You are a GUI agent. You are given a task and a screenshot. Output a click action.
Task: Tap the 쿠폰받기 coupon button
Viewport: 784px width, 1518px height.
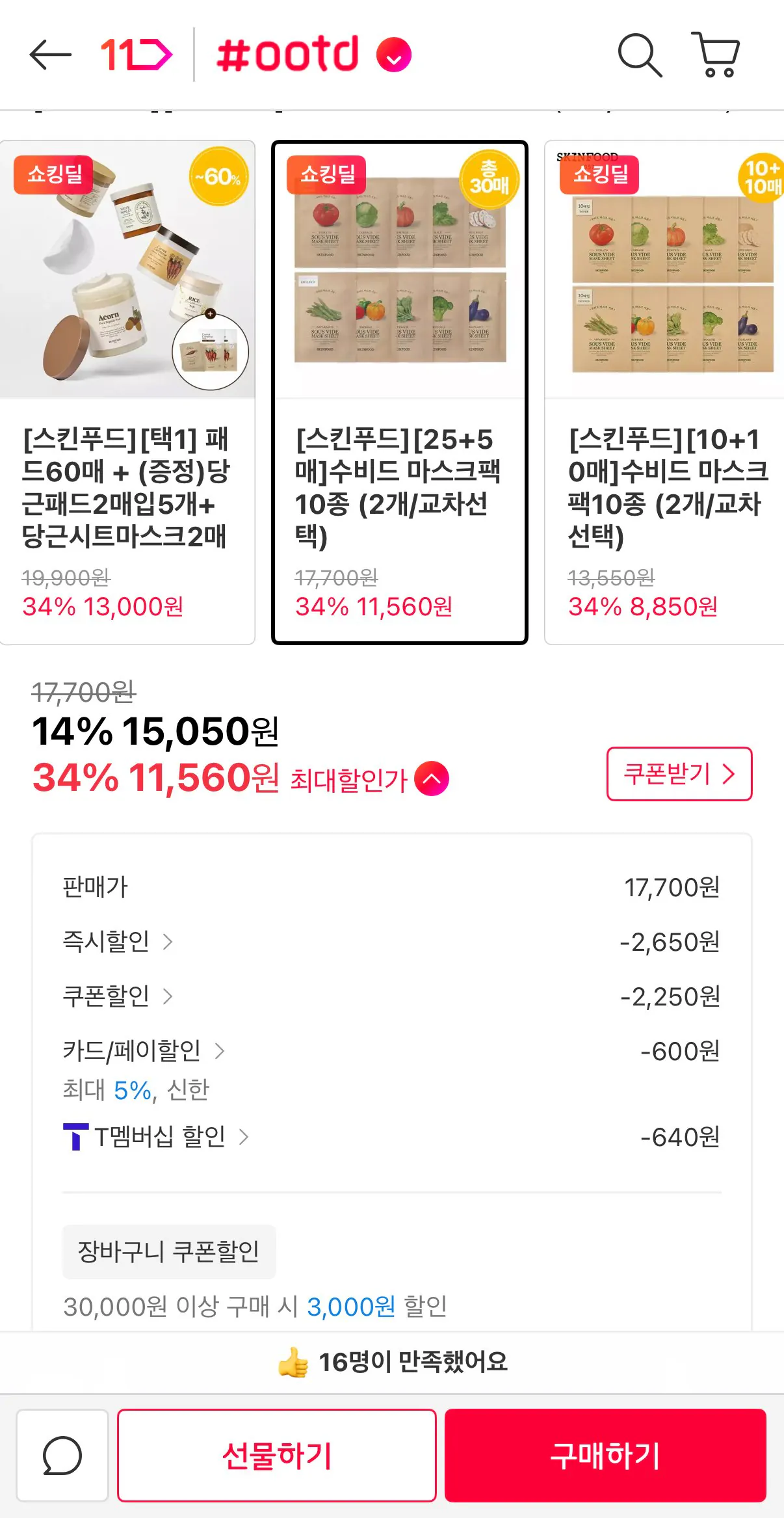click(x=679, y=775)
